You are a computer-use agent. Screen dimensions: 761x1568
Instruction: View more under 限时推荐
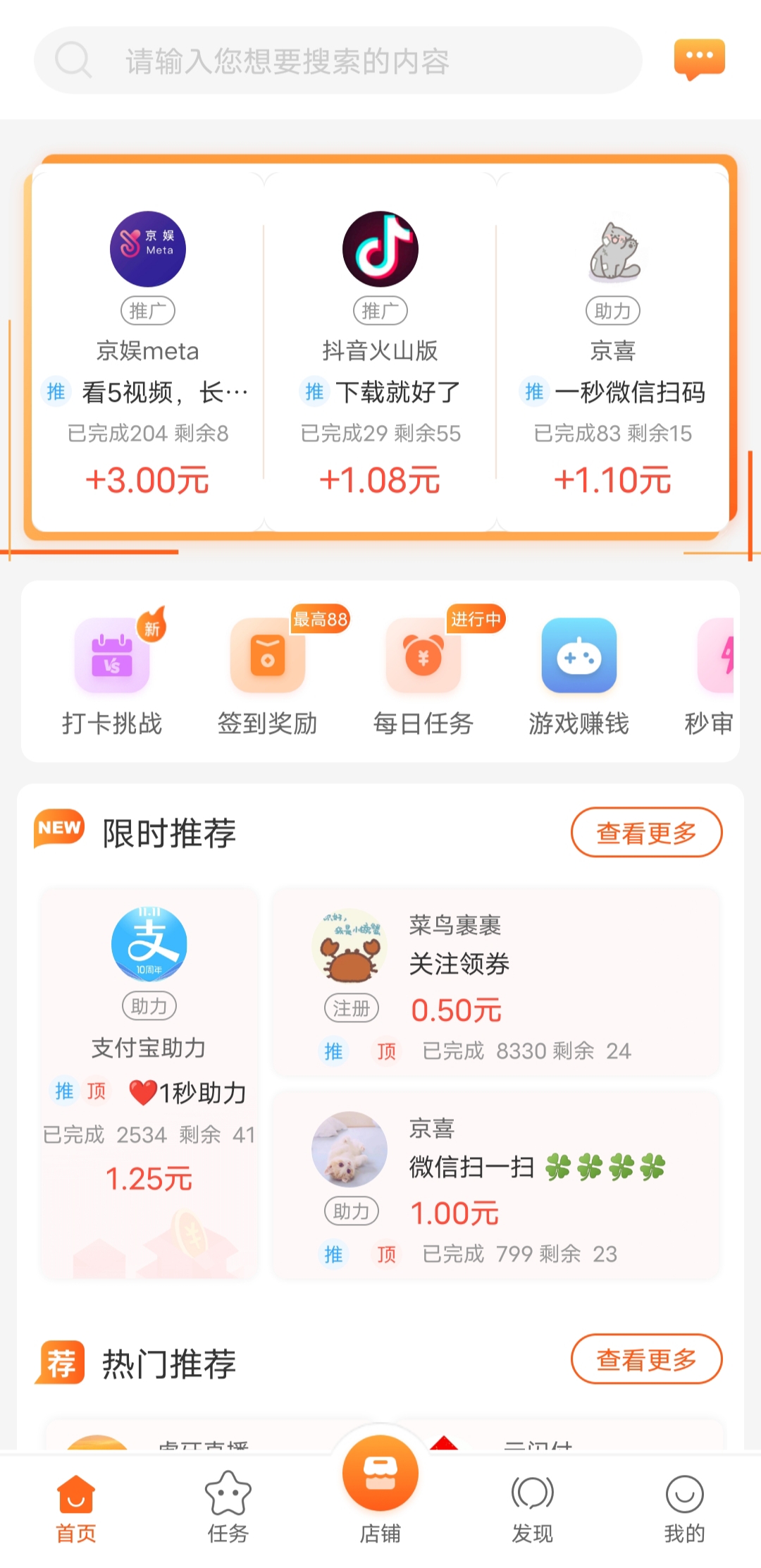coord(646,833)
